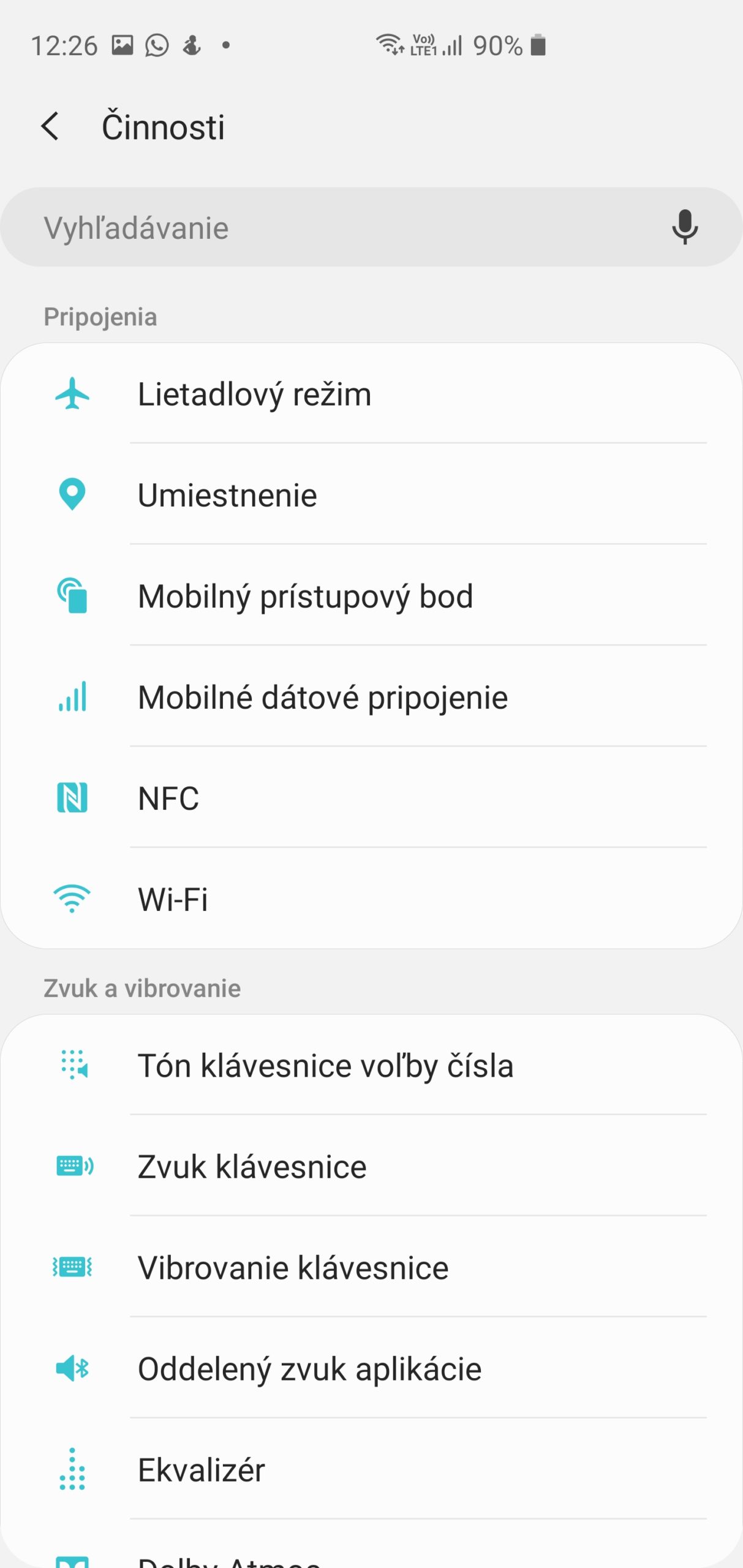Tap the NFC icon
Viewport: 743px width, 1568px height.
pyautogui.click(x=72, y=797)
